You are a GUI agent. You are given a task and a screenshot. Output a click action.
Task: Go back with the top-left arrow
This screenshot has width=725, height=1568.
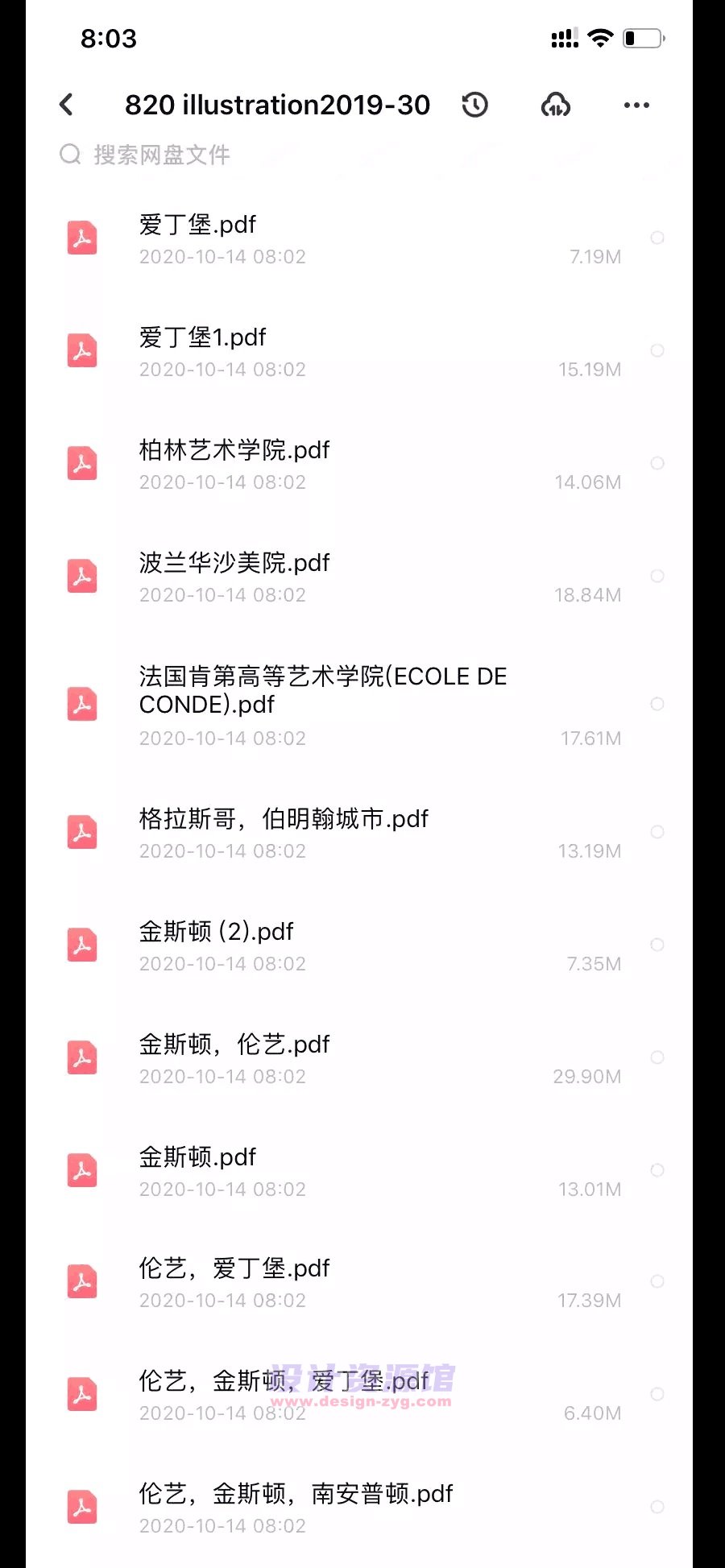click(x=67, y=105)
